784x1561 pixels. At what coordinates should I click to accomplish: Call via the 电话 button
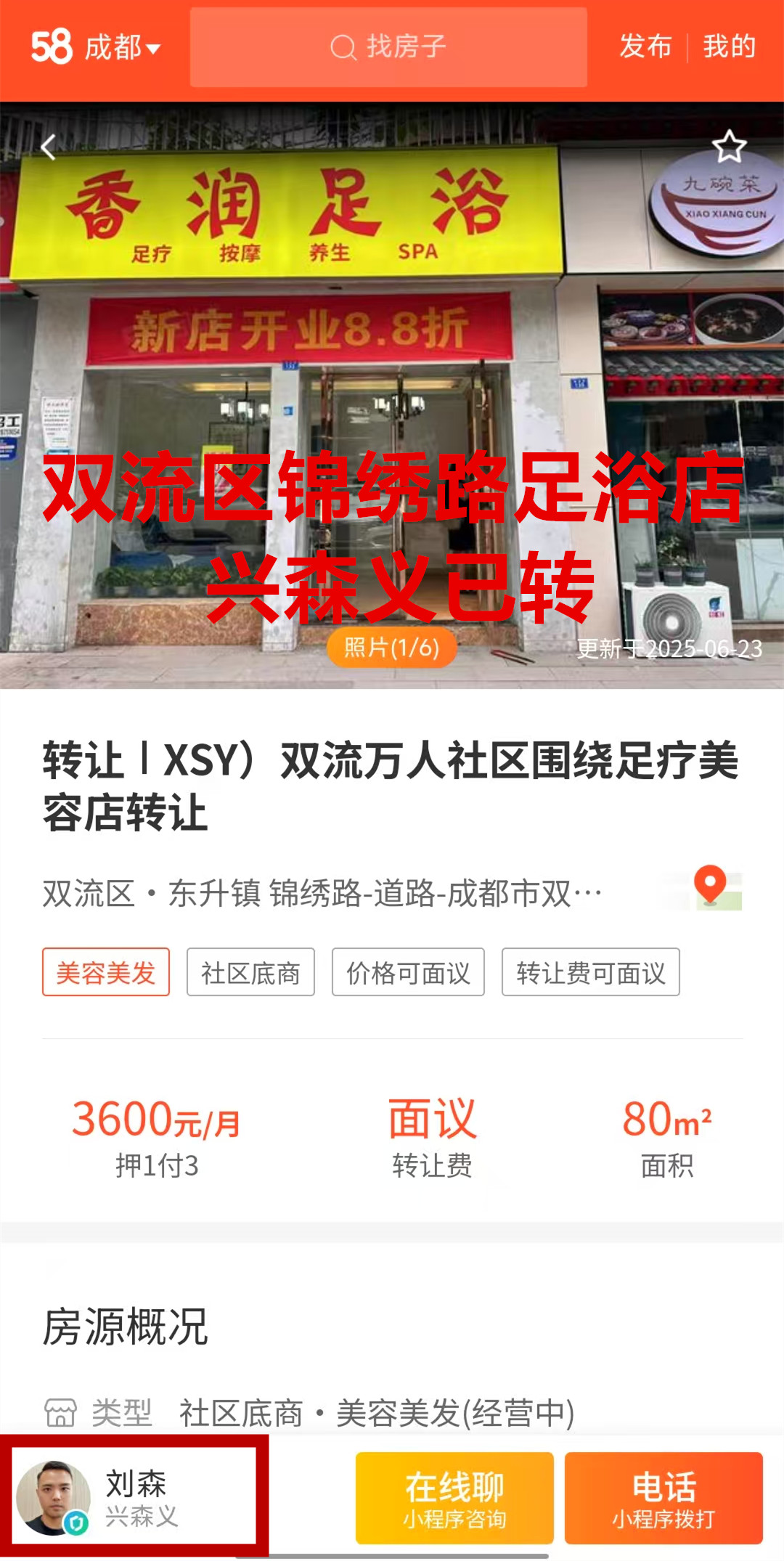(x=663, y=1499)
